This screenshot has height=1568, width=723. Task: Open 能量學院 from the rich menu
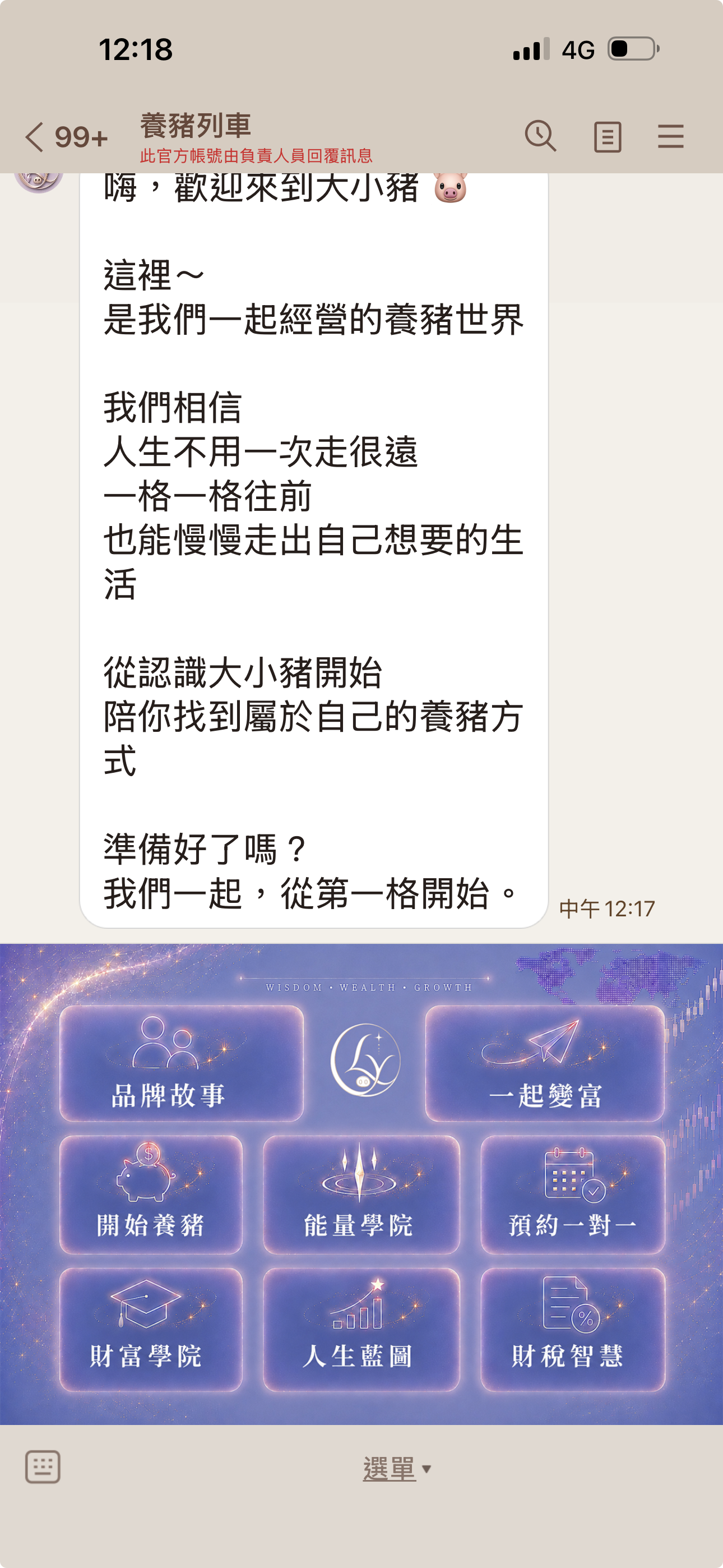(x=361, y=1195)
